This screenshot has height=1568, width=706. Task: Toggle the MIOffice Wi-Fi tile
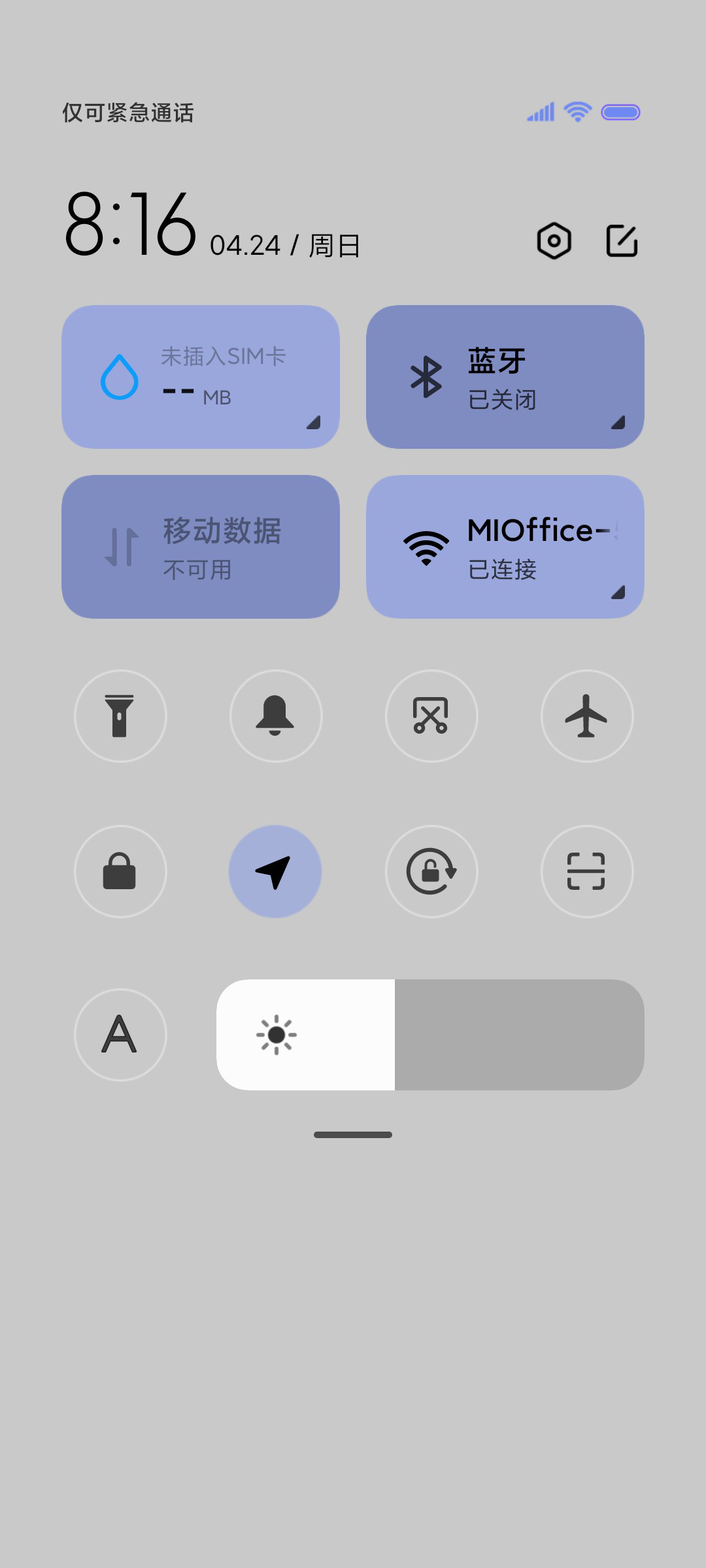point(505,547)
